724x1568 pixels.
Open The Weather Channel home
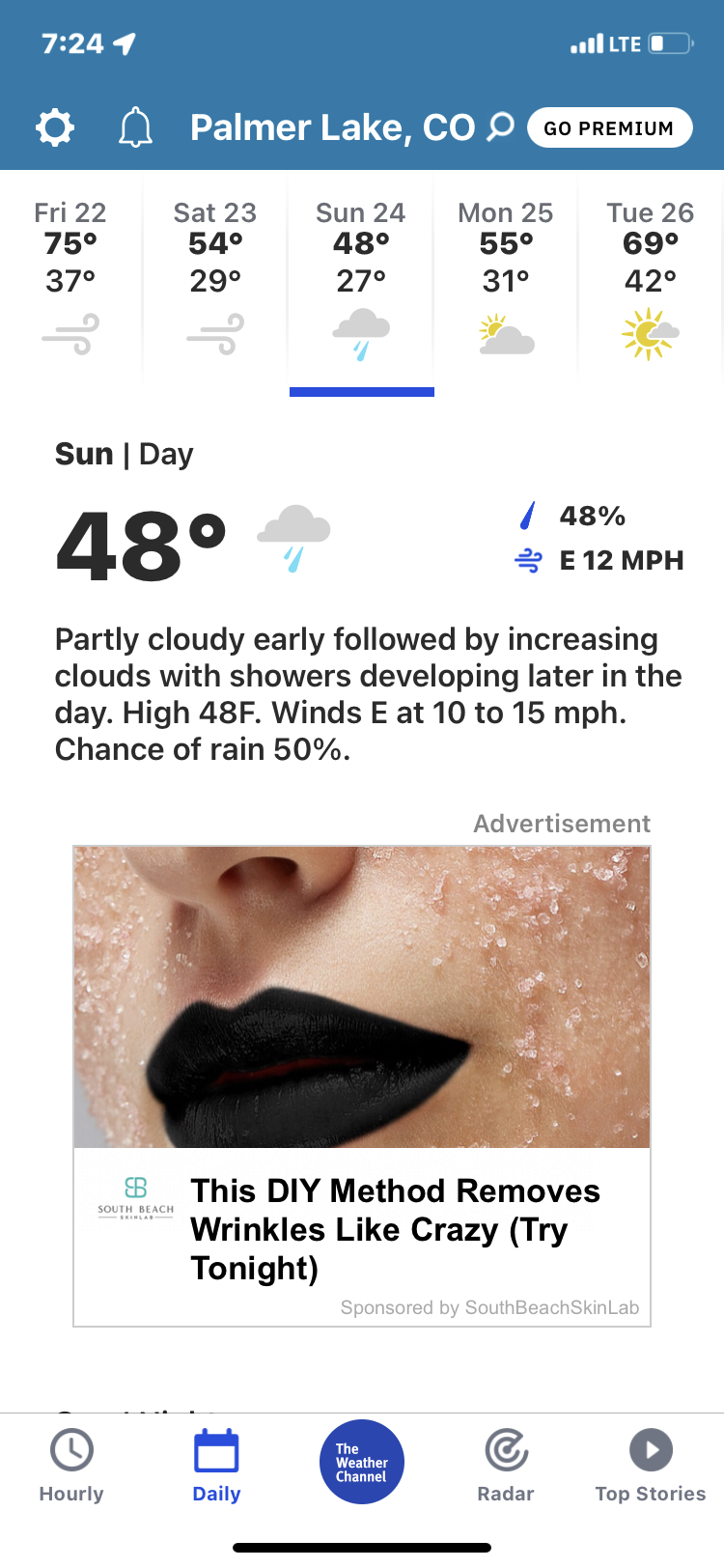(x=362, y=1462)
